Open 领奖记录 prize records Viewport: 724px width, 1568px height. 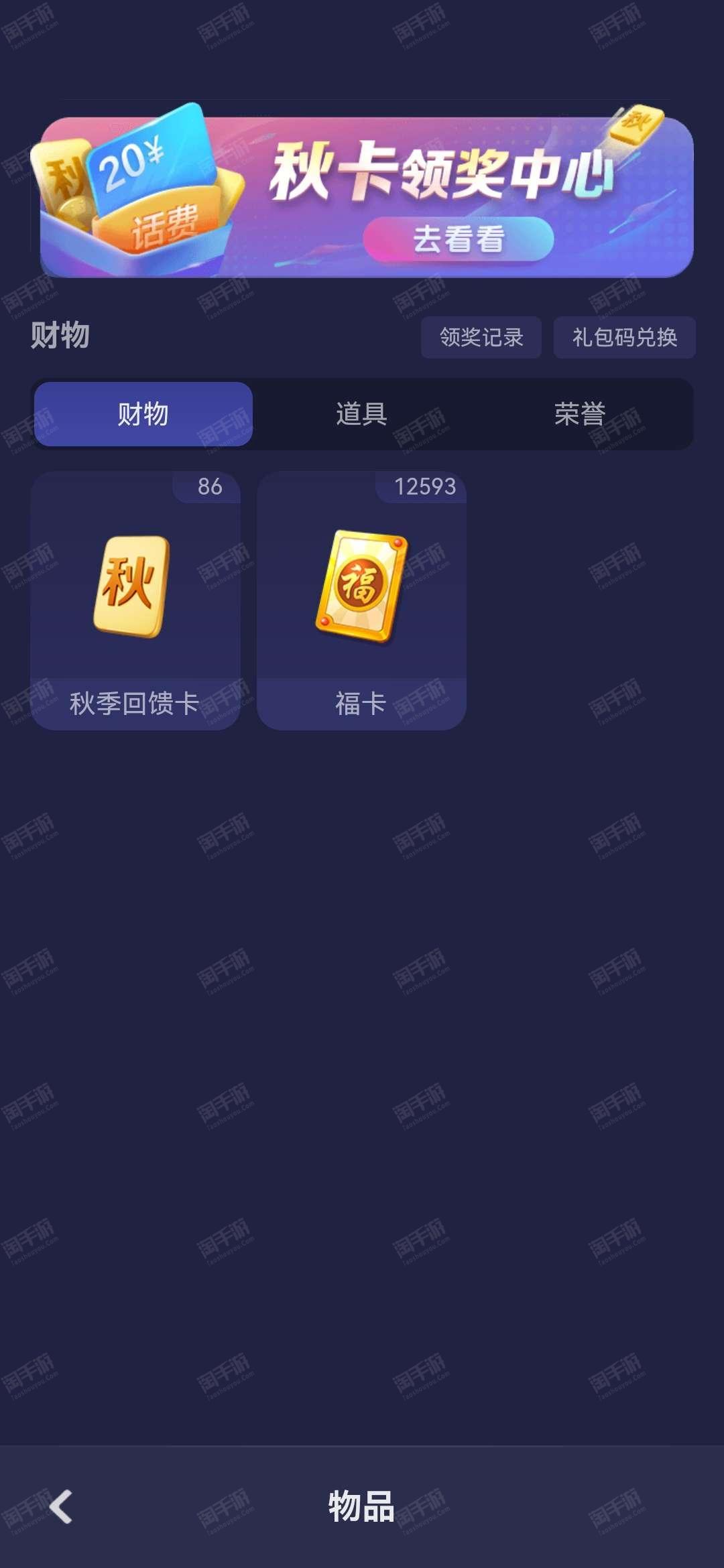[x=481, y=337]
